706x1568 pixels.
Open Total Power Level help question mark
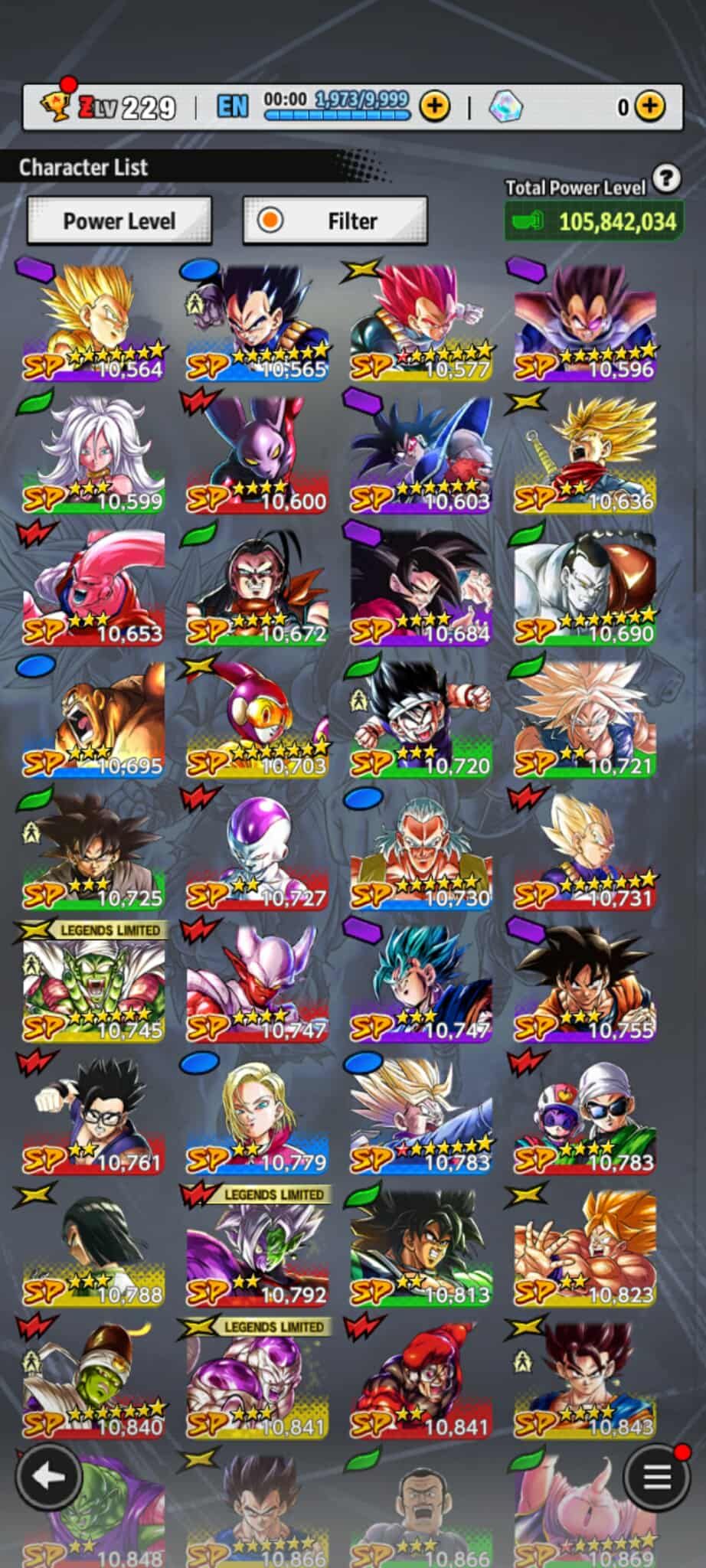point(667,178)
